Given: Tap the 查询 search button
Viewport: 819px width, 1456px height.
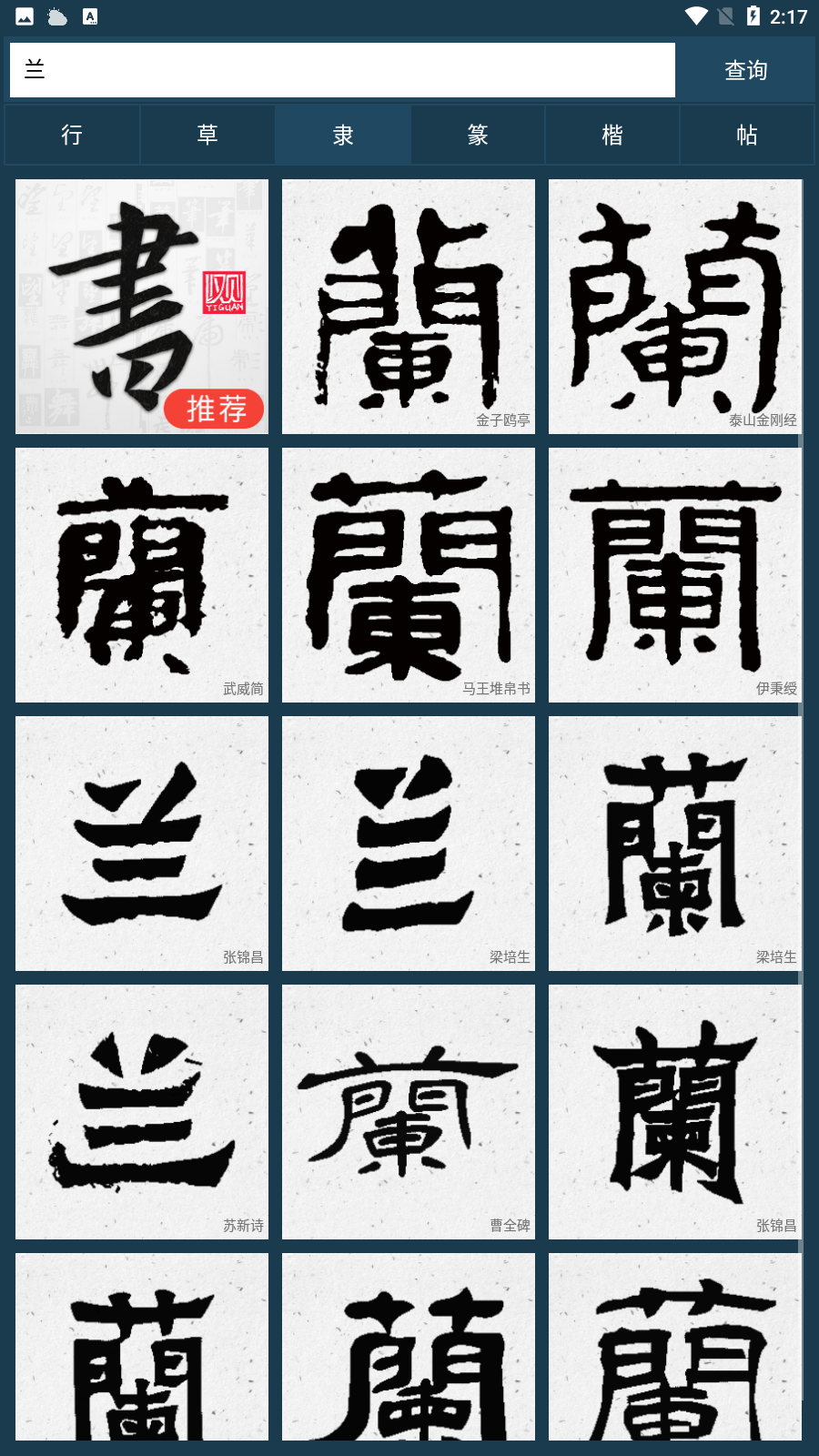Looking at the screenshot, I should pos(745,70).
